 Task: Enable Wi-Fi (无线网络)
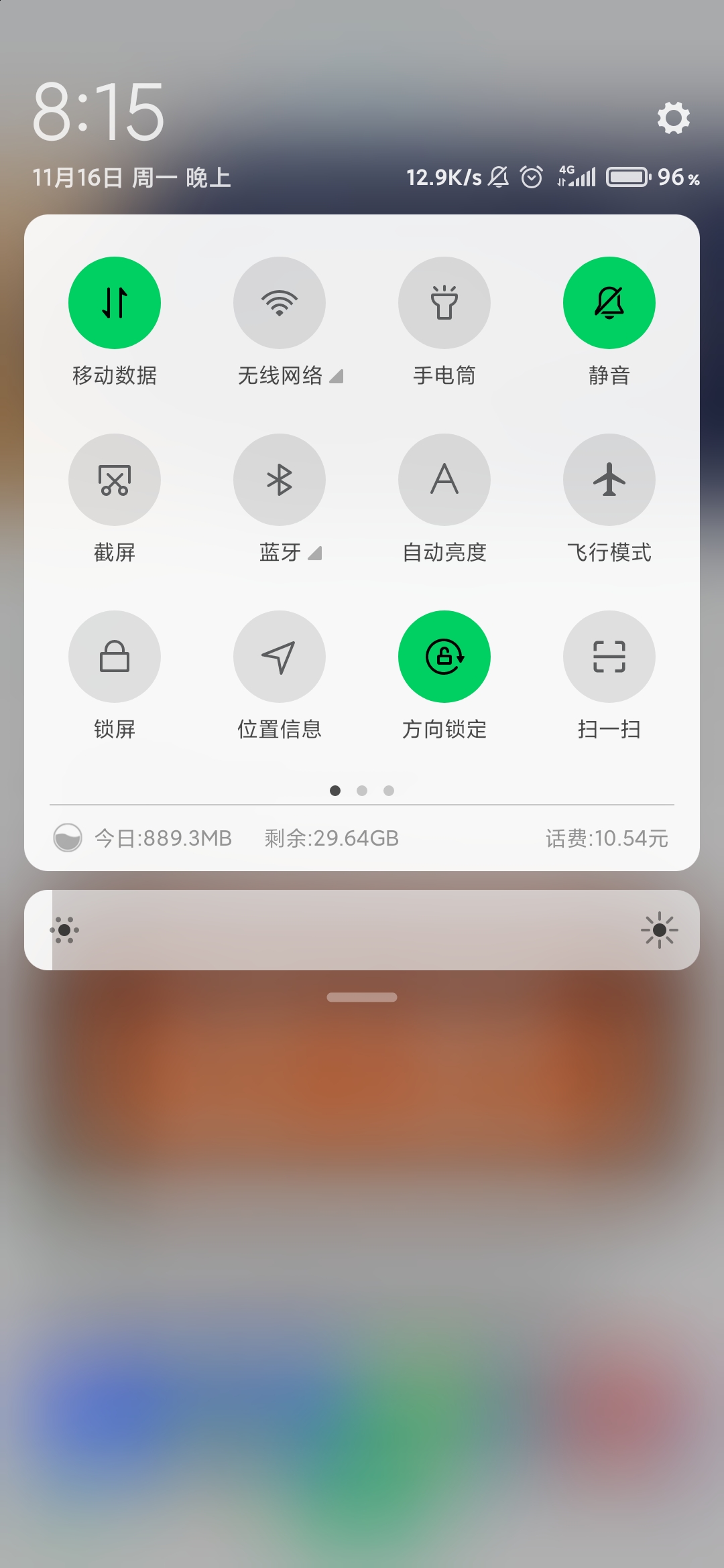click(280, 303)
